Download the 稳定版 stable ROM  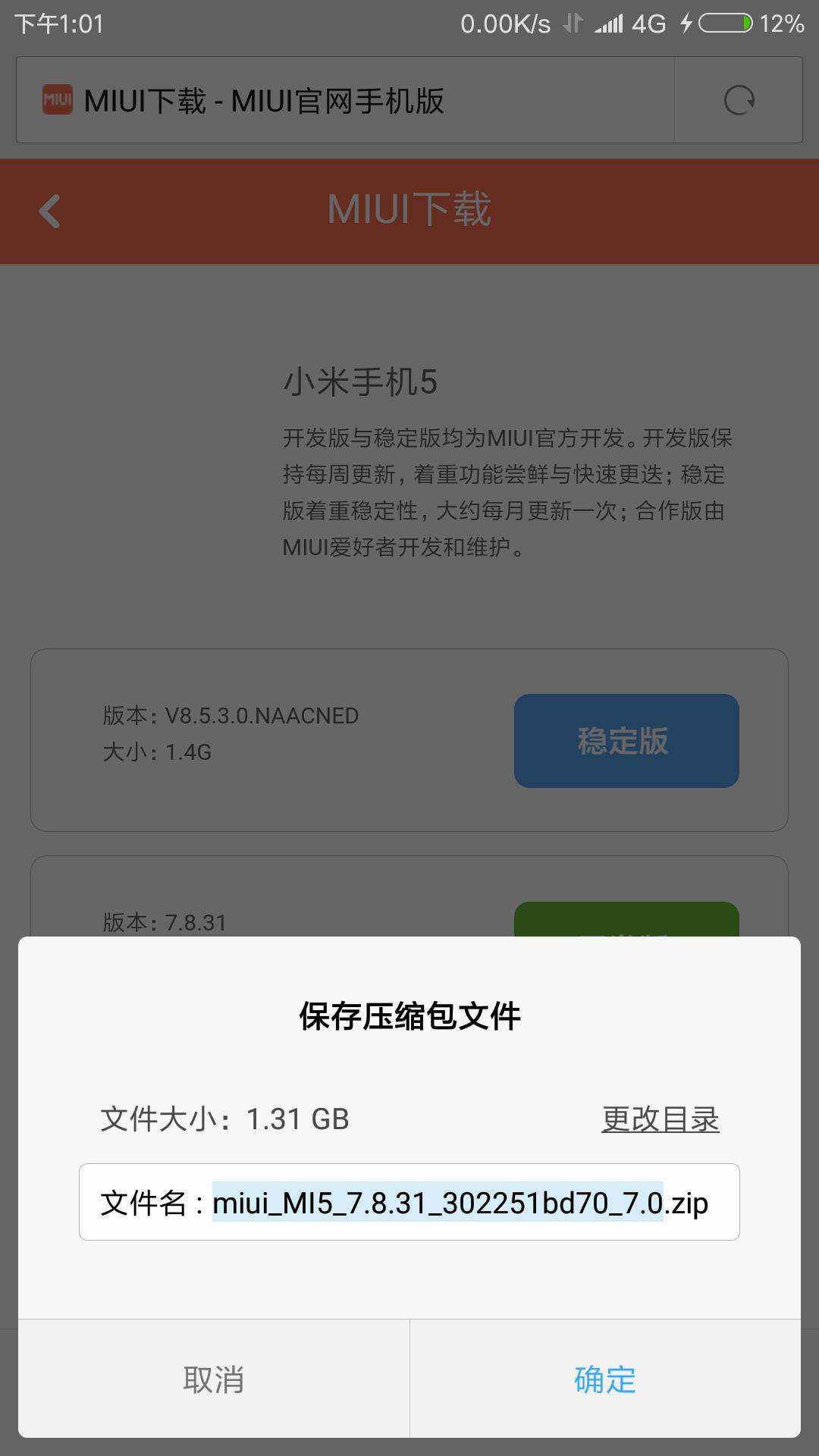[626, 741]
